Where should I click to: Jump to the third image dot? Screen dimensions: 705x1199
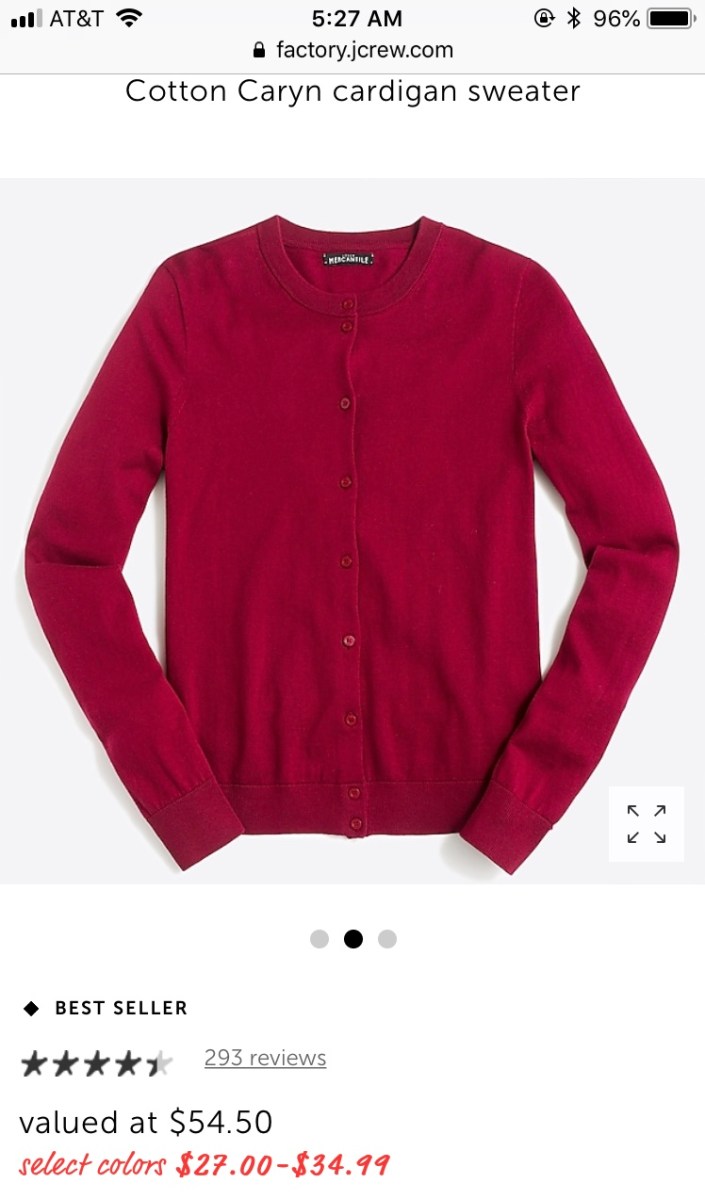click(387, 939)
